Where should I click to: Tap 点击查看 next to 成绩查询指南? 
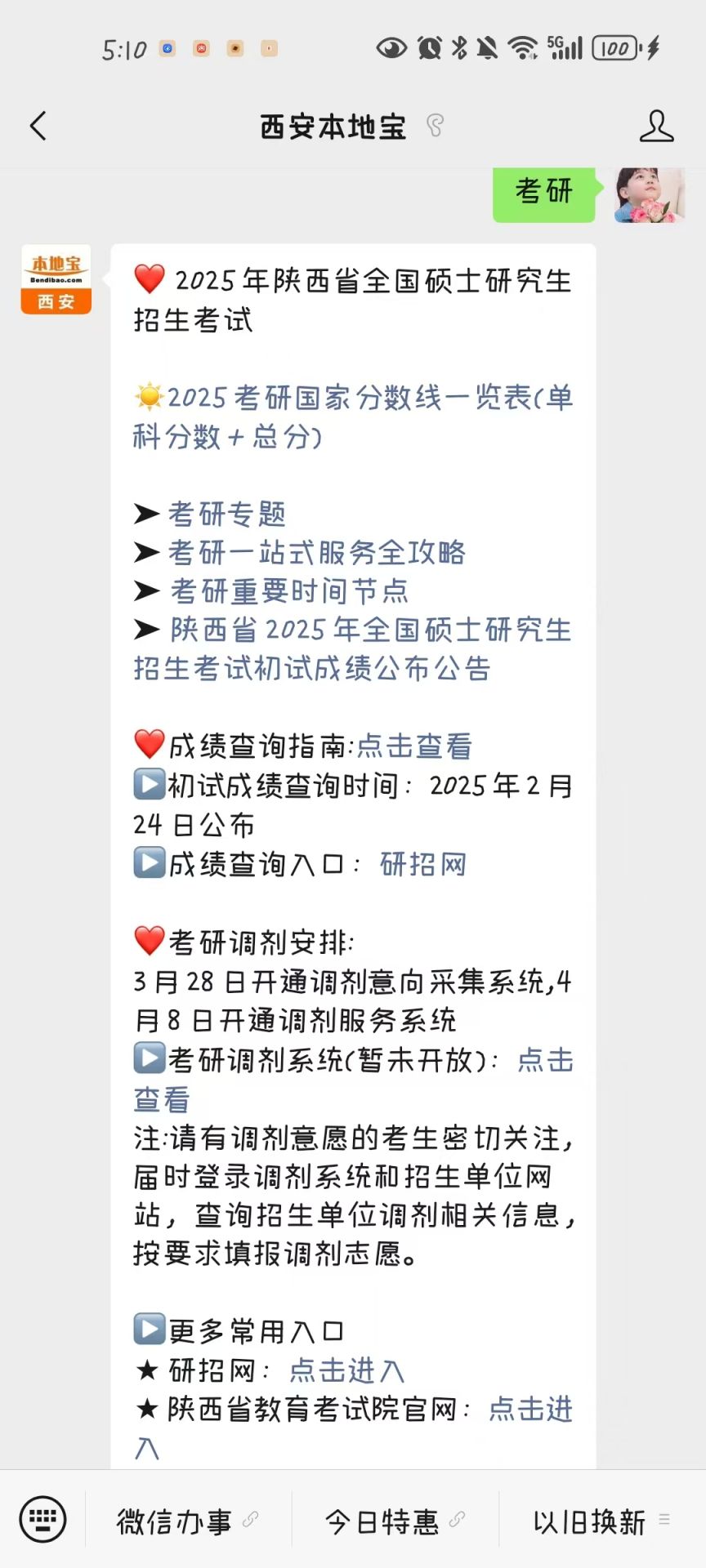pyautogui.click(x=414, y=746)
